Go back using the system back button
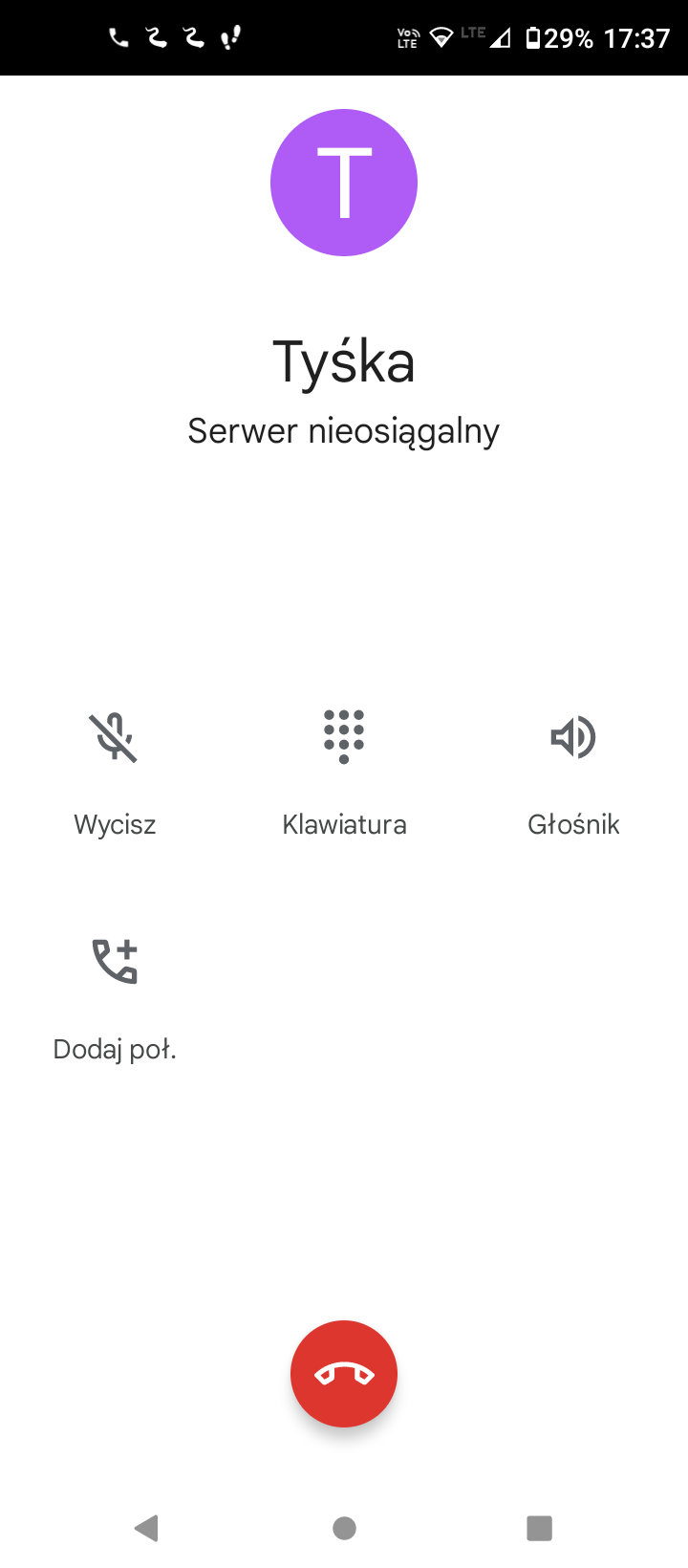This screenshot has width=688, height=1568. coord(146,1528)
